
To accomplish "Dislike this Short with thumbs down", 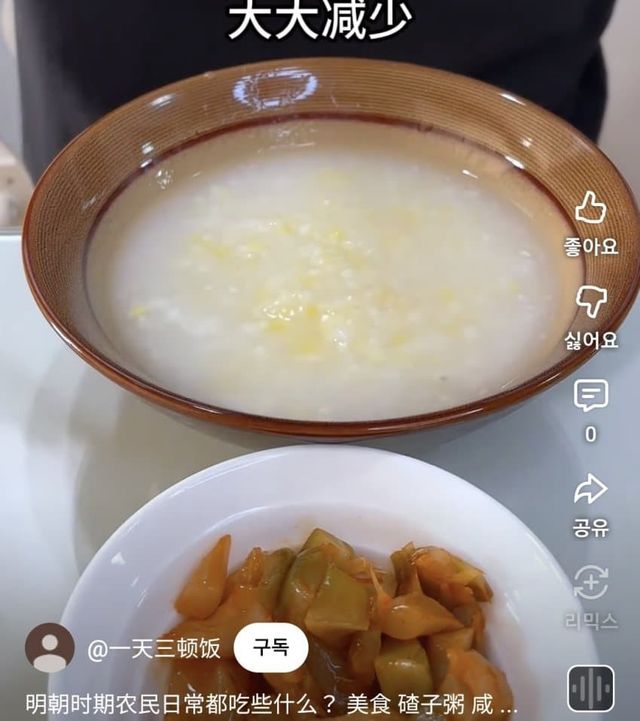I will [x=591, y=301].
